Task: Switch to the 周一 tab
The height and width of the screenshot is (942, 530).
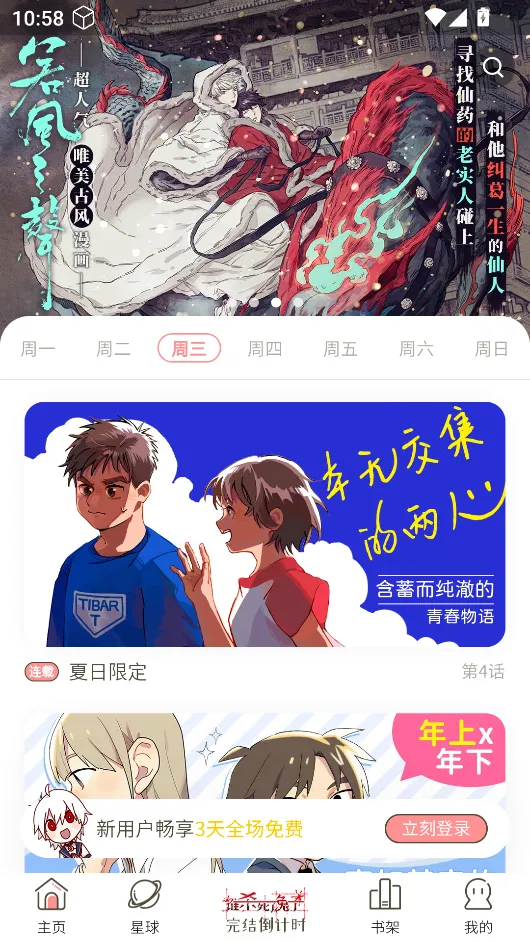Action: point(38,348)
